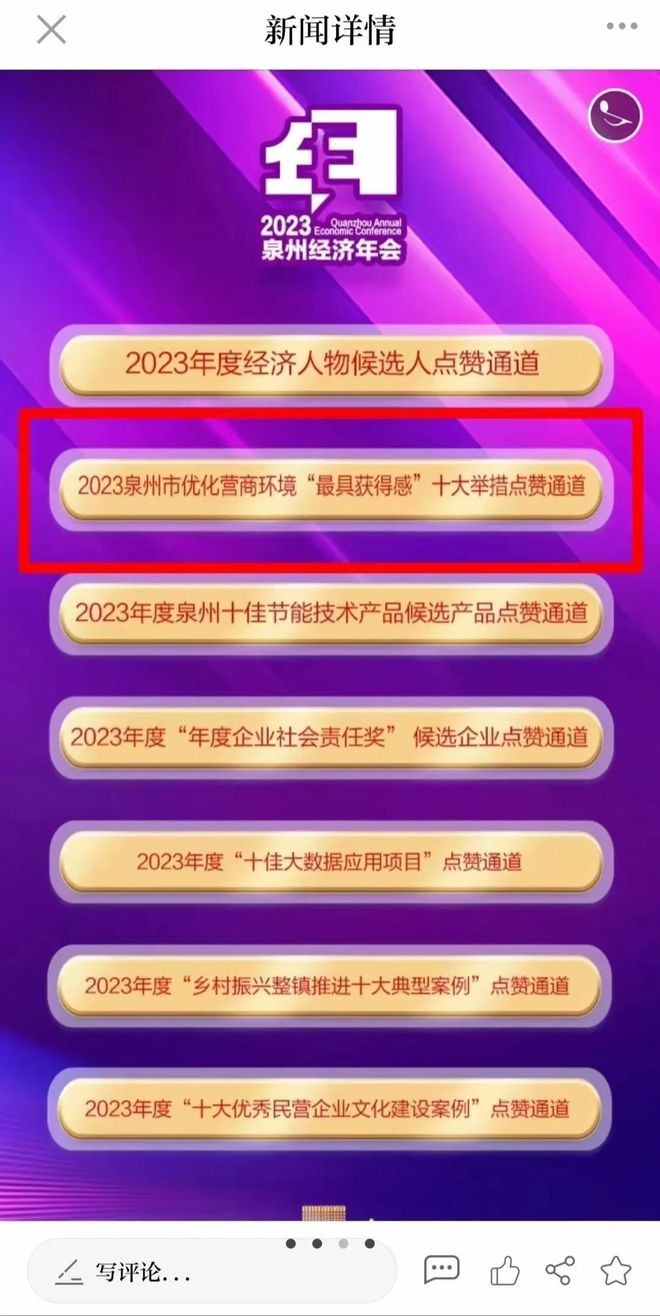Image resolution: width=660 pixels, height=1316 pixels.
Task: Open the comments bubble icon
Action: [442, 1271]
